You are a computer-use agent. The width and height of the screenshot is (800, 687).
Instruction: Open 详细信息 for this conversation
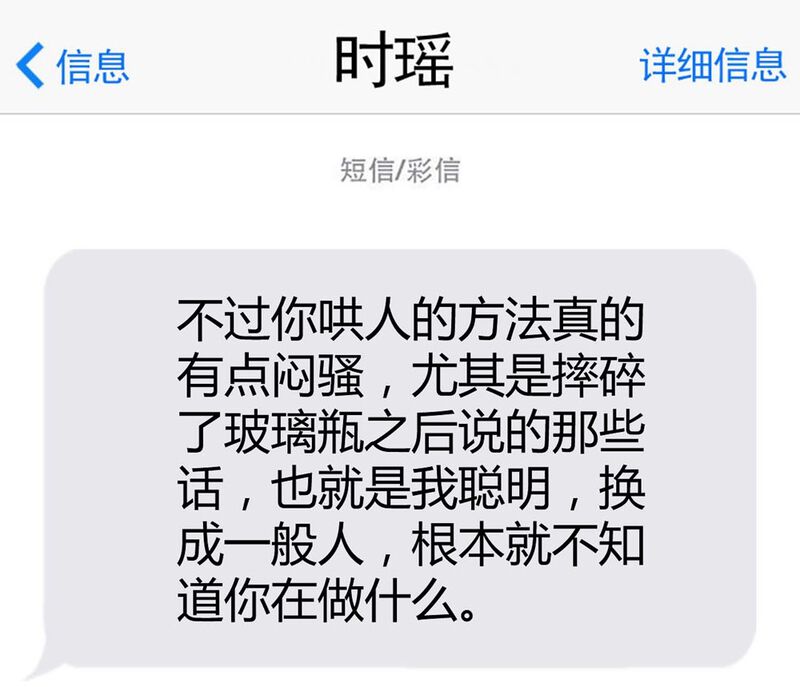[713, 65]
